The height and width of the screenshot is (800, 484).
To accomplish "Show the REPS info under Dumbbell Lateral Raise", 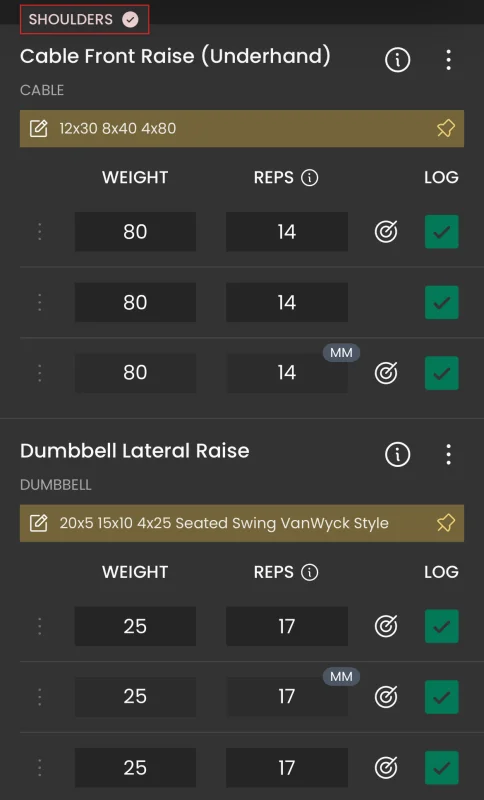I will pyautogui.click(x=310, y=572).
